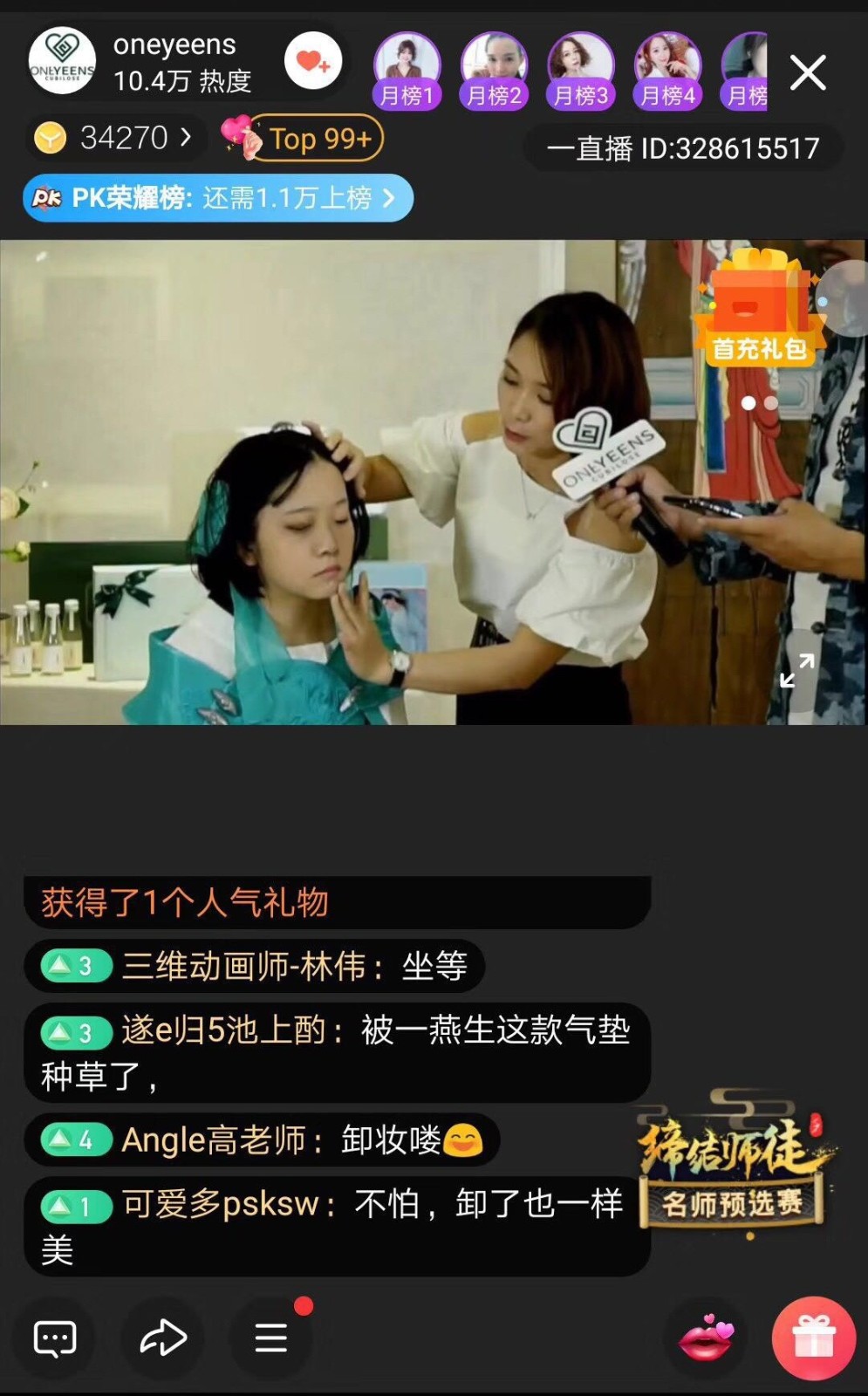Viewport: 868px width, 1396px height.
Task: Open chat comment input
Action: [55, 1338]
